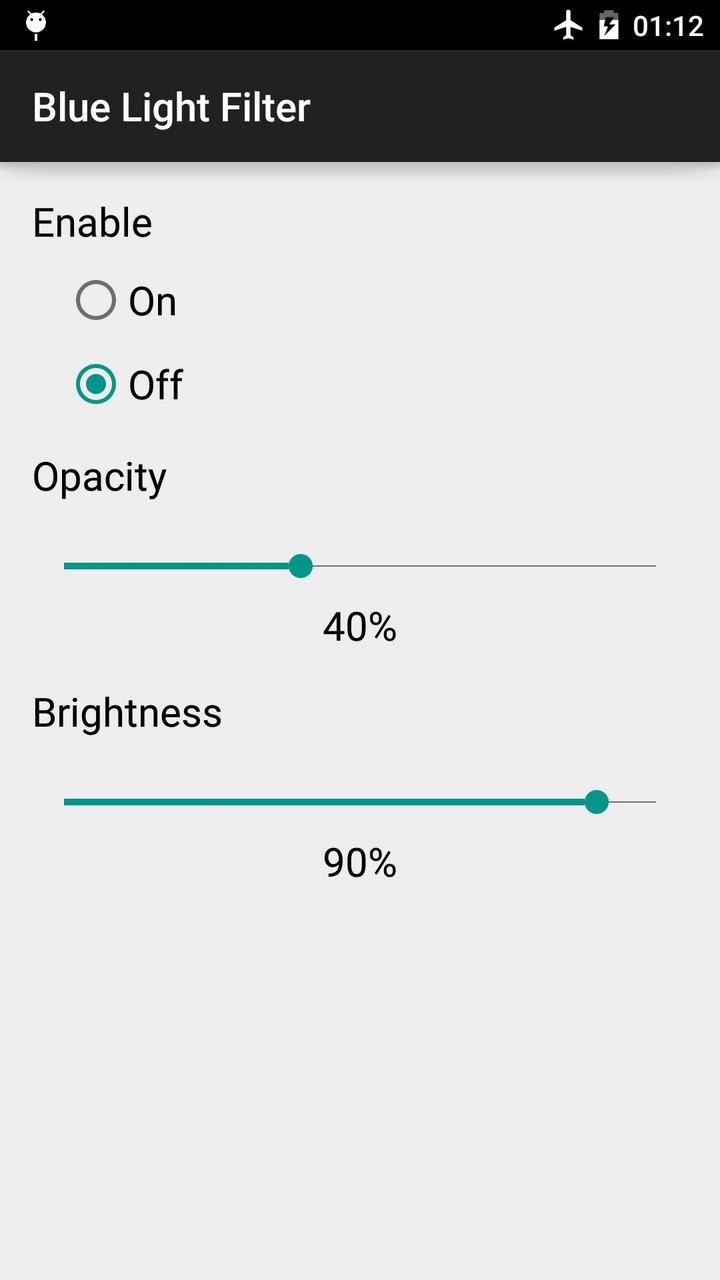Click the start of the Brightness slider track

coord(66,802)
